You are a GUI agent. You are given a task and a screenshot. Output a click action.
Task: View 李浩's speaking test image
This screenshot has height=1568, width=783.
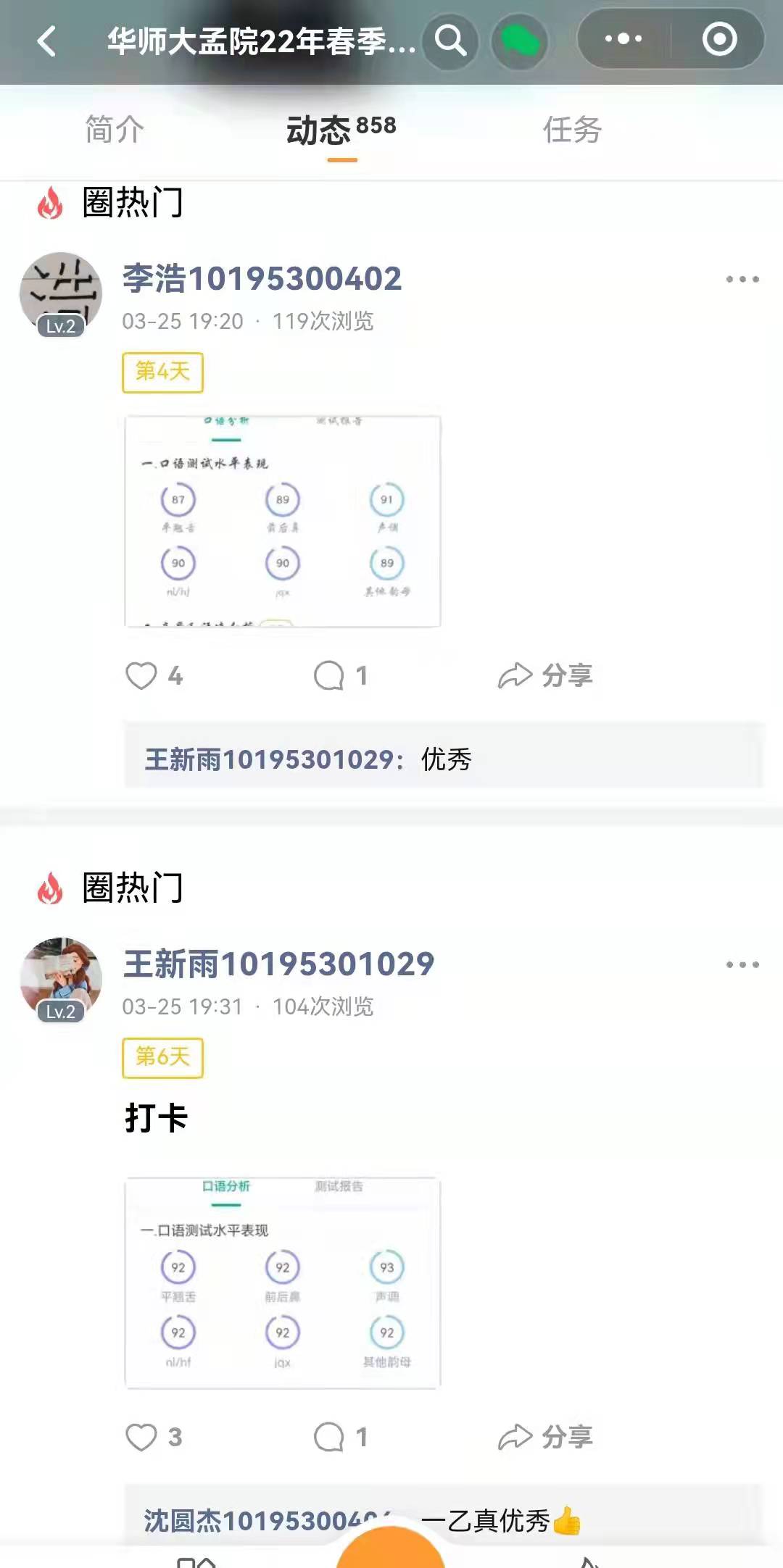tap(283, 521)
